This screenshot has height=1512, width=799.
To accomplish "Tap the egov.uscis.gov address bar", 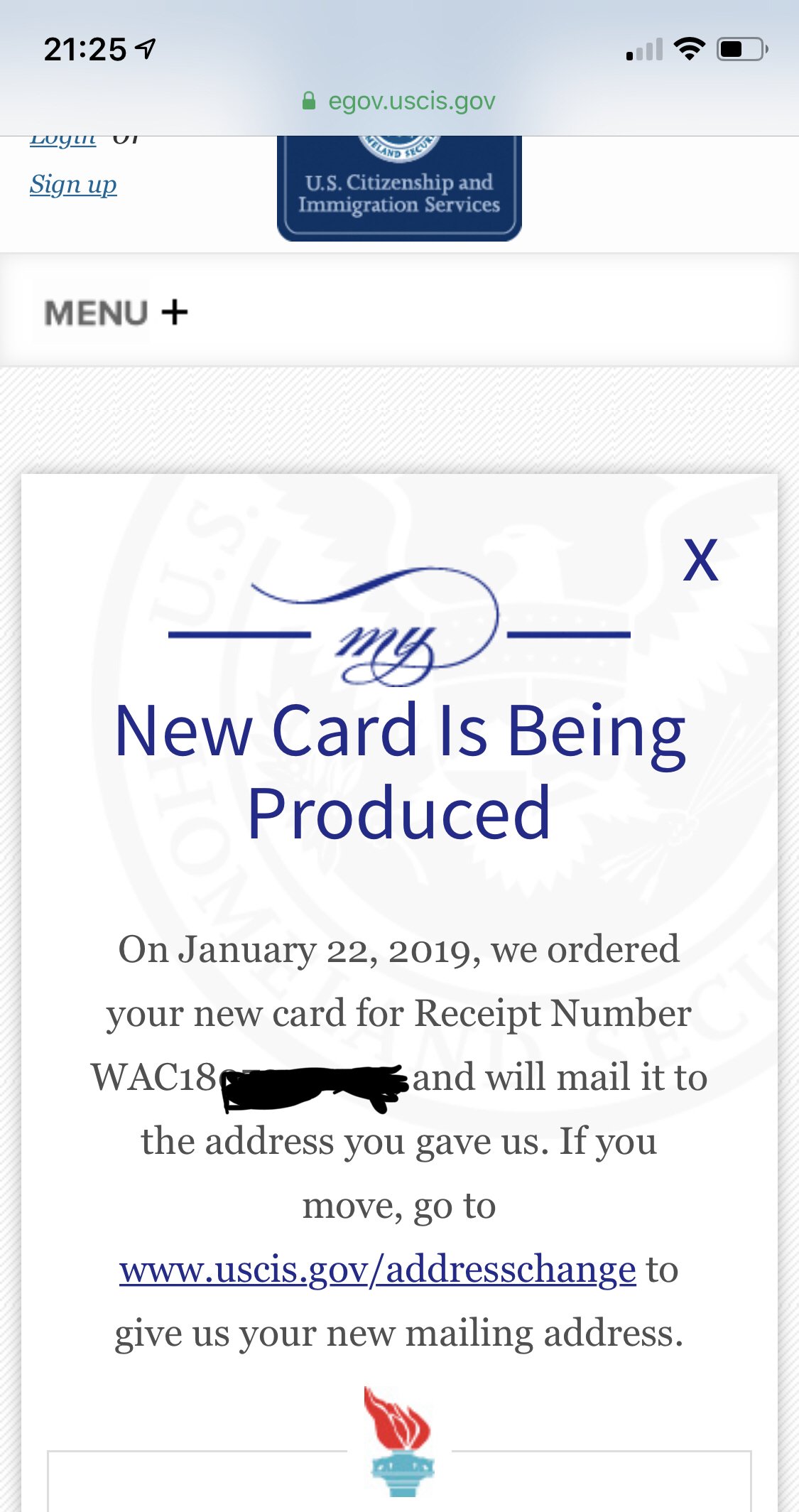I will 399,101.
